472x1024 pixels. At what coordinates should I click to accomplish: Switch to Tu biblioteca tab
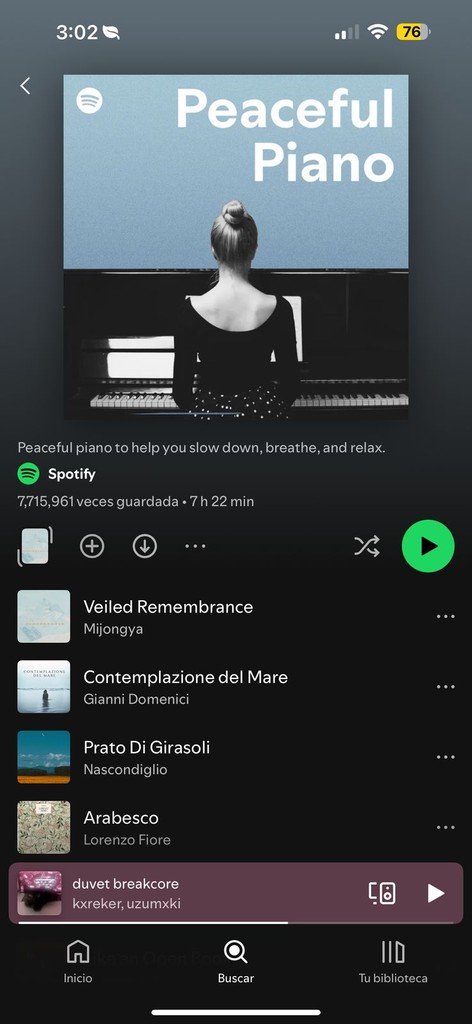[x=393, y=961]
